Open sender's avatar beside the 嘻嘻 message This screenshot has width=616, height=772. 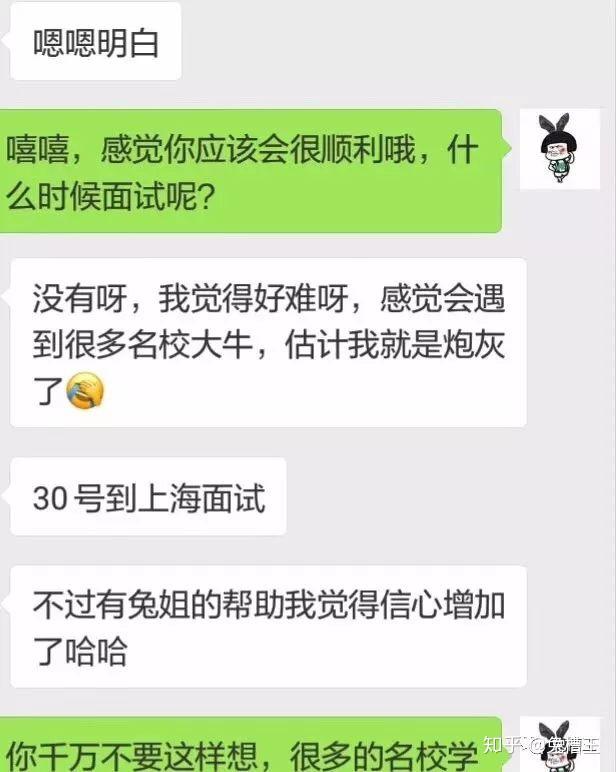[x=559, y=149]
